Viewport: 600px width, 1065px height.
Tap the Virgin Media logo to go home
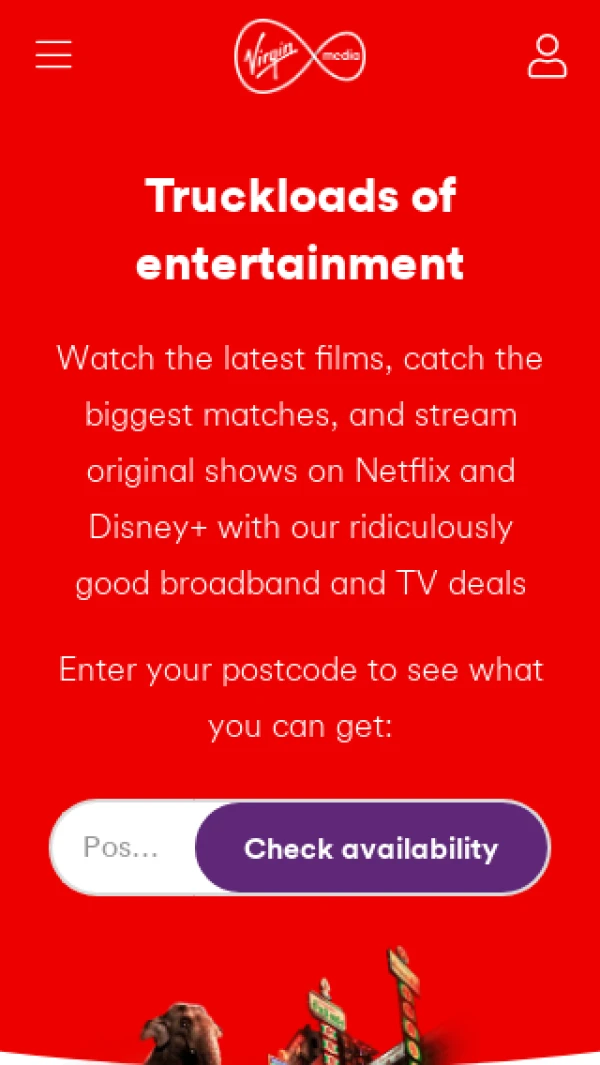(300, 56)
